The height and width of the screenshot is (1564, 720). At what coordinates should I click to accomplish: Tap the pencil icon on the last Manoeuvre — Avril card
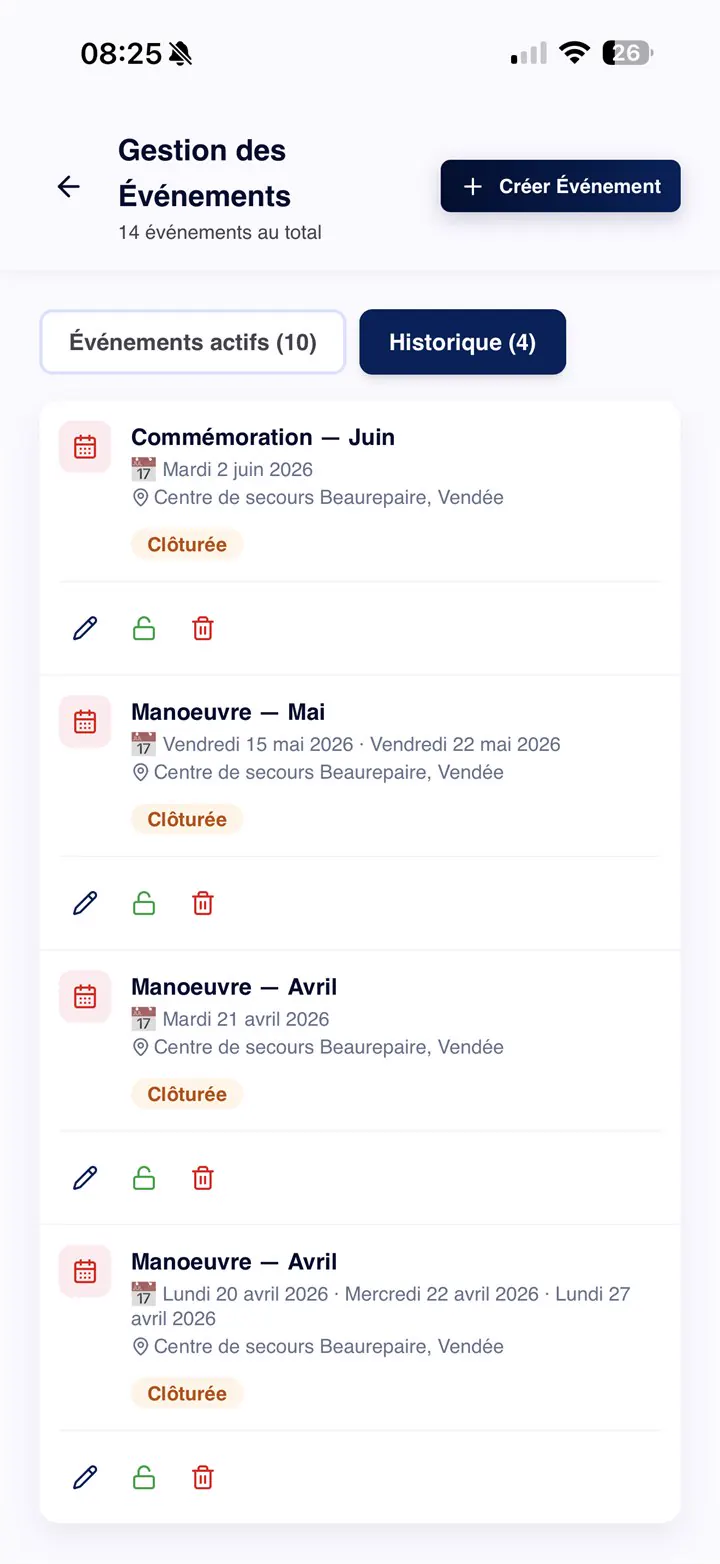pyautogui.click(x=85, y=1477)
